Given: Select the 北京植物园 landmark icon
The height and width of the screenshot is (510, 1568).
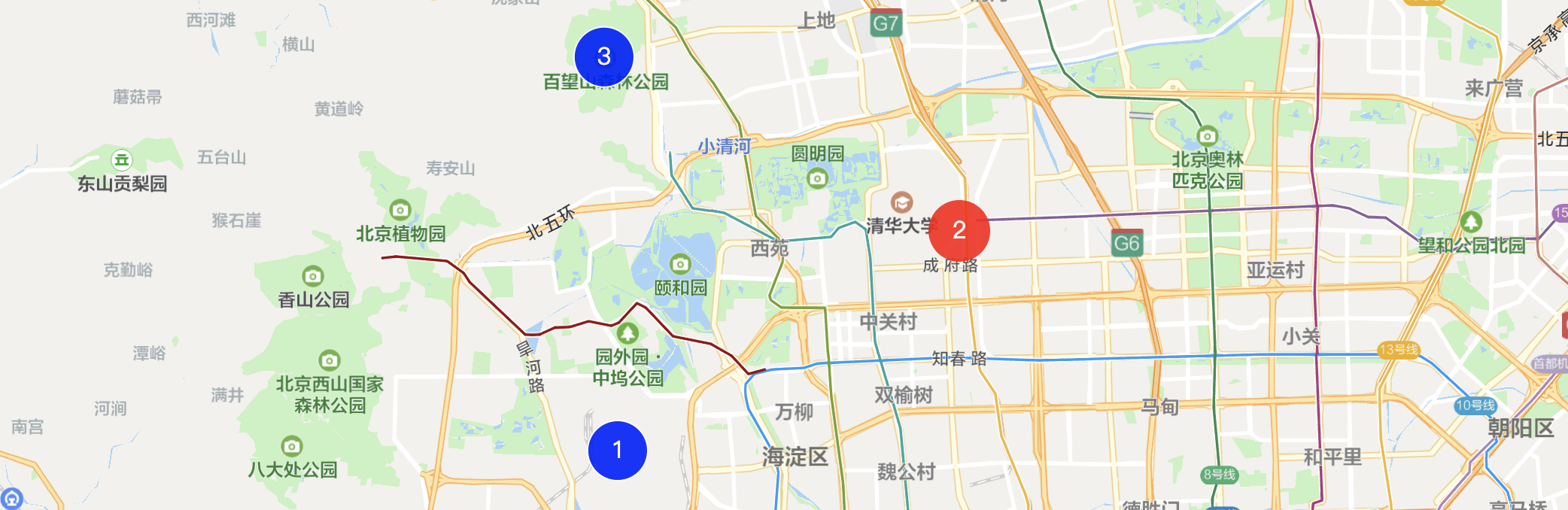Looking at the screenshot, I should (400, 210).
